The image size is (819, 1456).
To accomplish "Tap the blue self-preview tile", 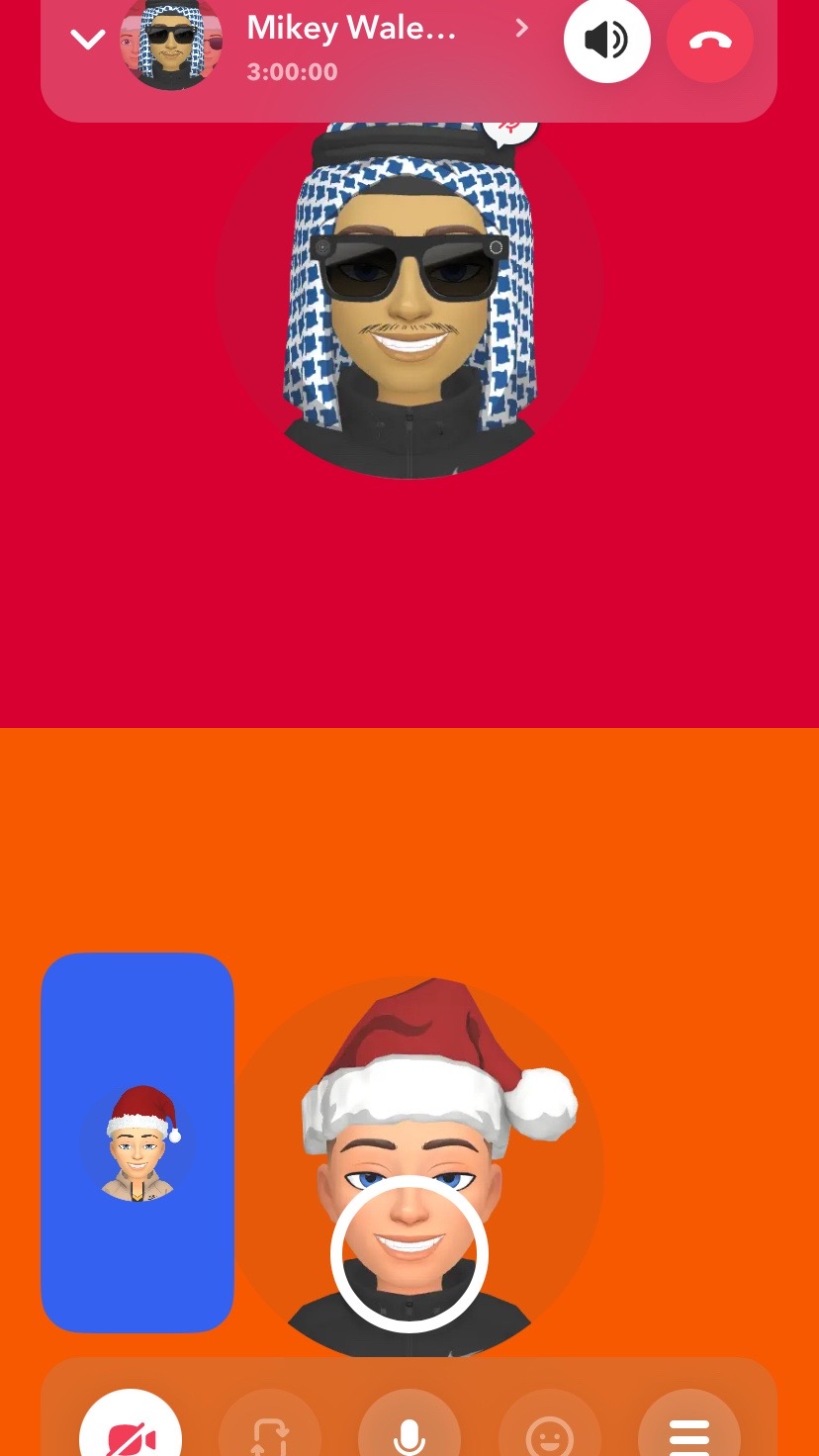I will pyautogui.click(x=137, y=1141).
